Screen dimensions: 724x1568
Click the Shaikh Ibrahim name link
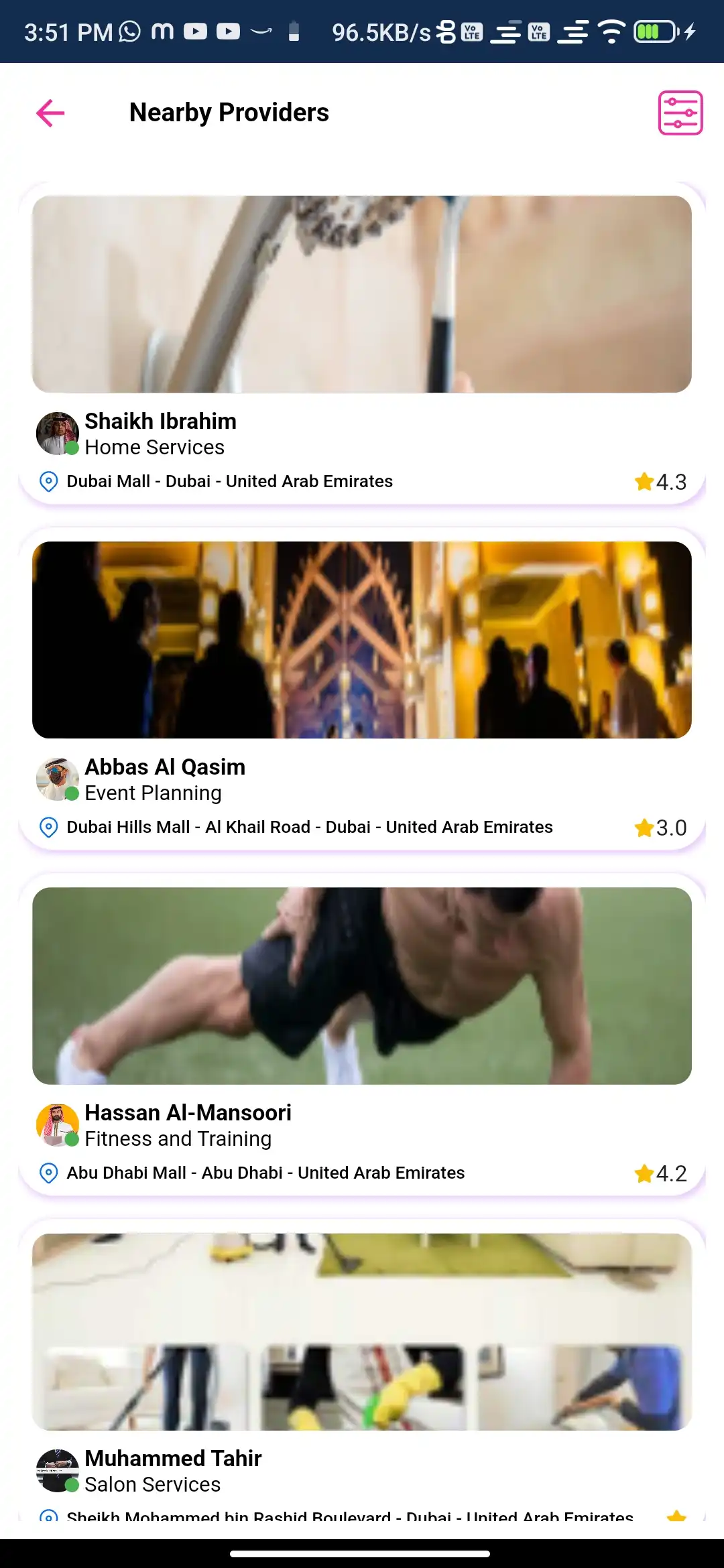point(160,421)
